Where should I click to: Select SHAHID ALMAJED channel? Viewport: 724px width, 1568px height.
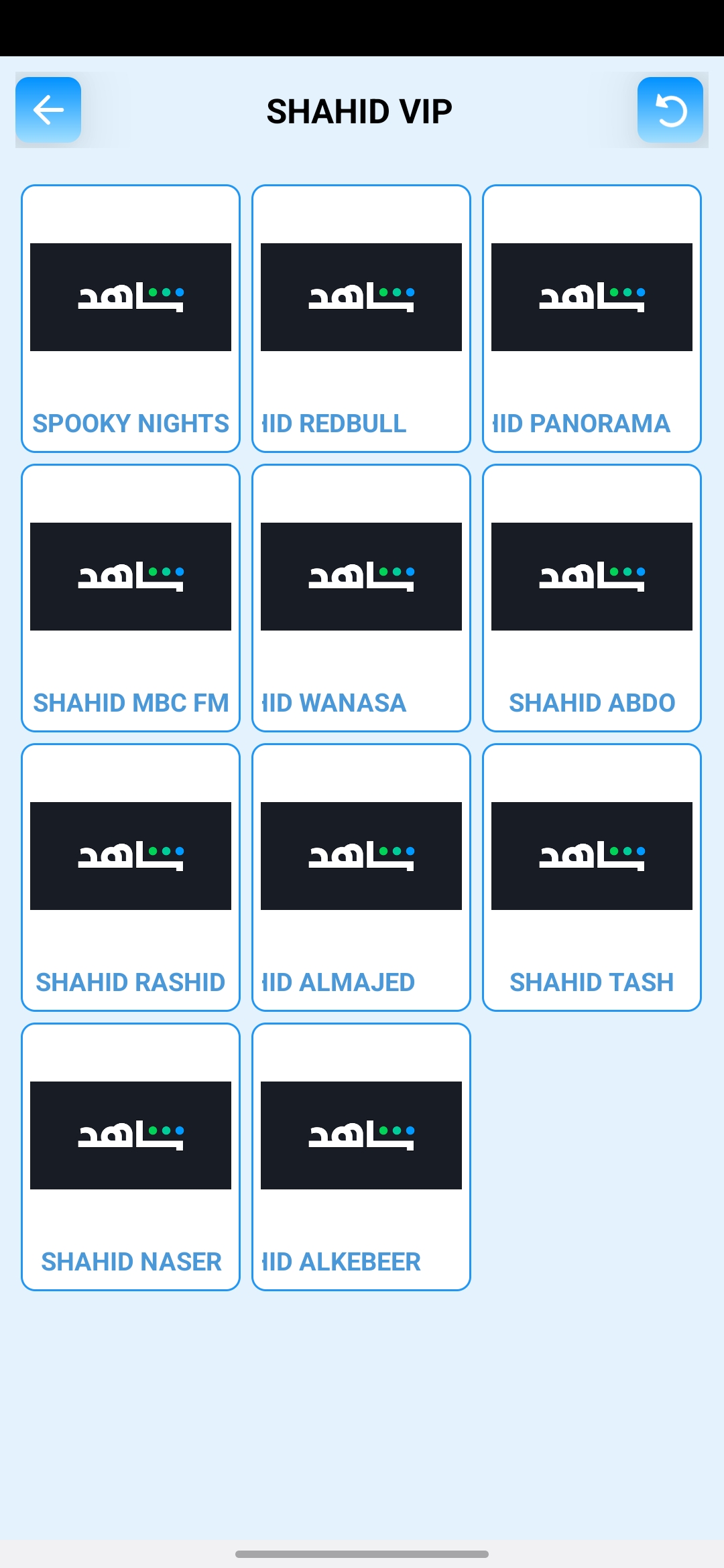click(x=361, y=876)
